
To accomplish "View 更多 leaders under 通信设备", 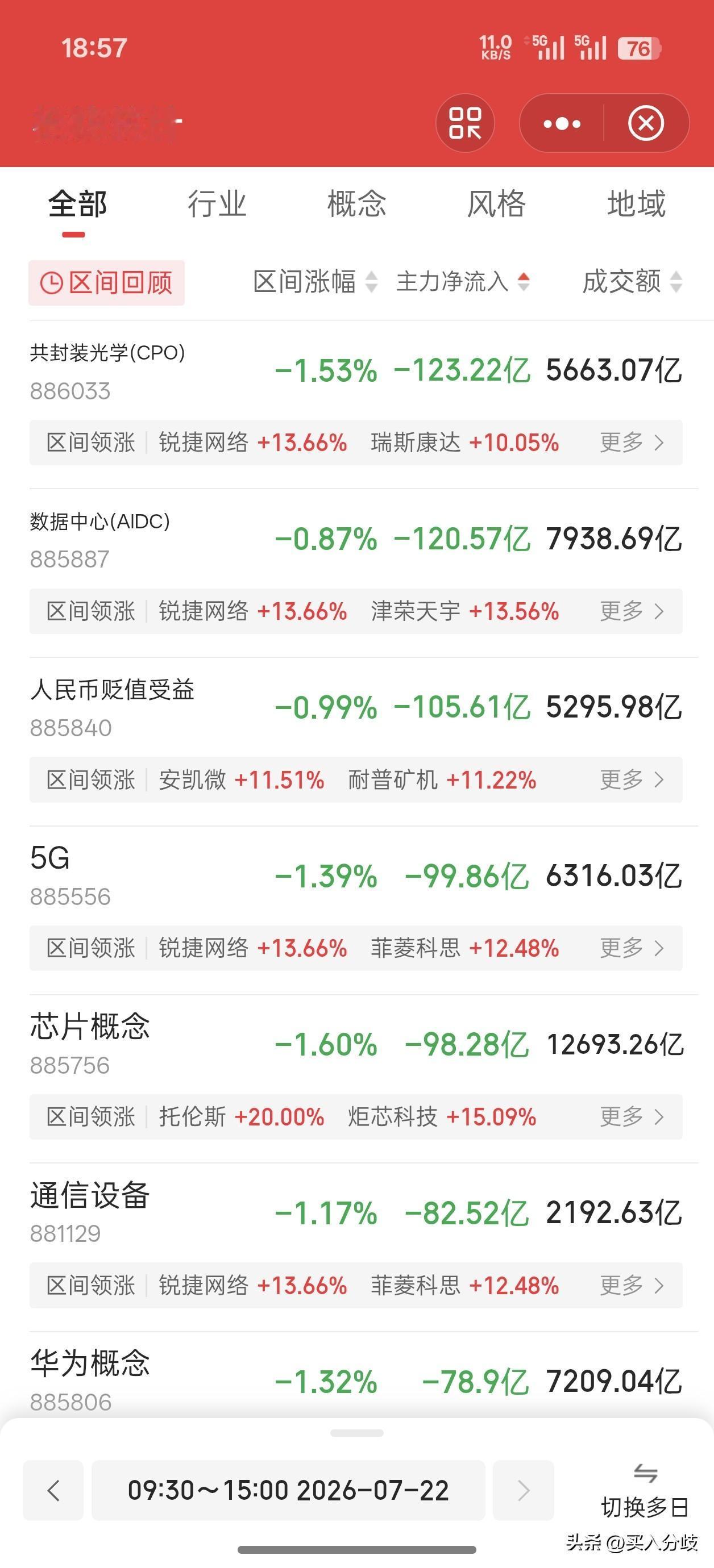I will (x=632, y=1286).
